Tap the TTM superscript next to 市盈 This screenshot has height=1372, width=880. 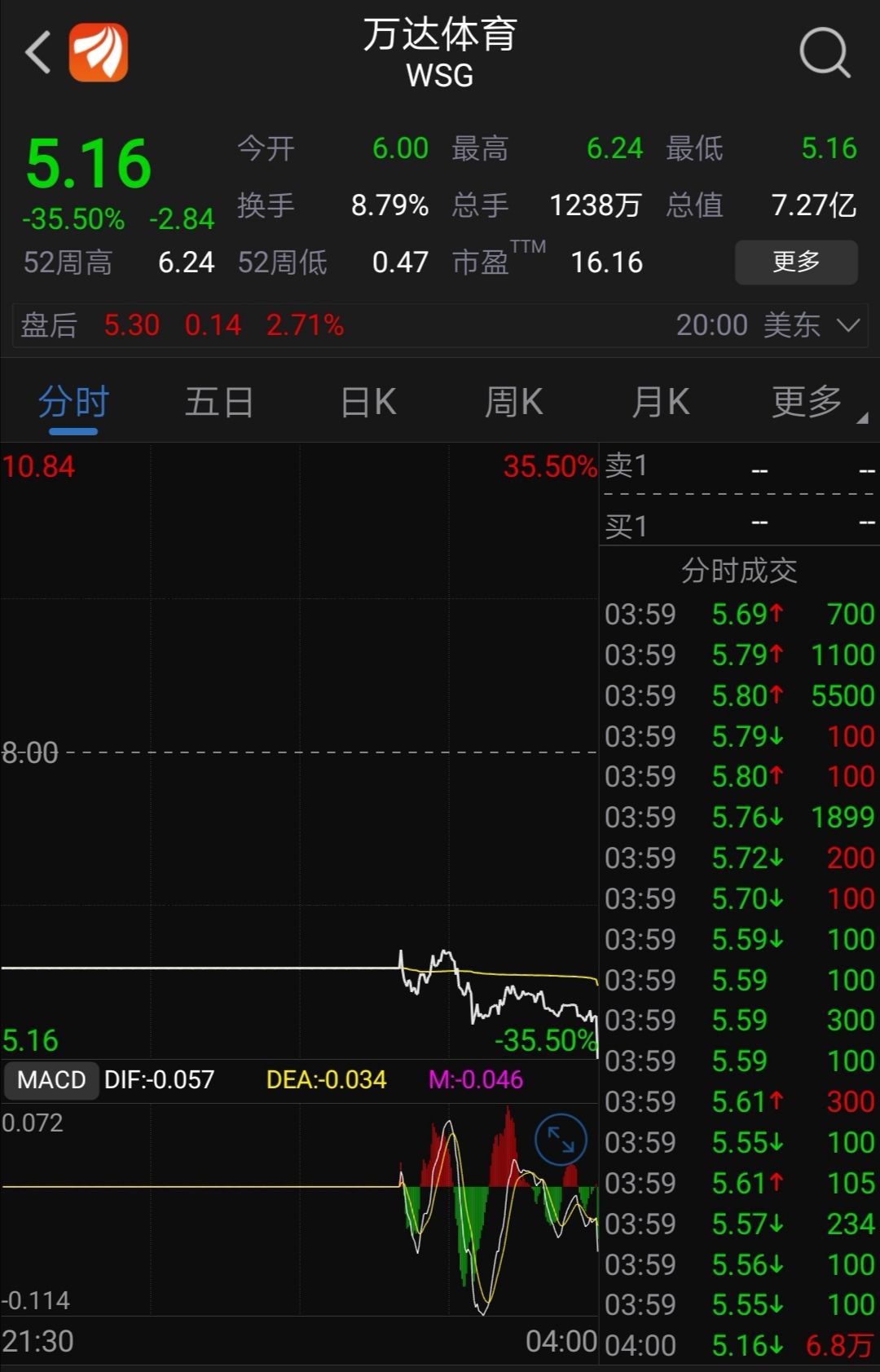pyautogui.click(x=528, y=246)
